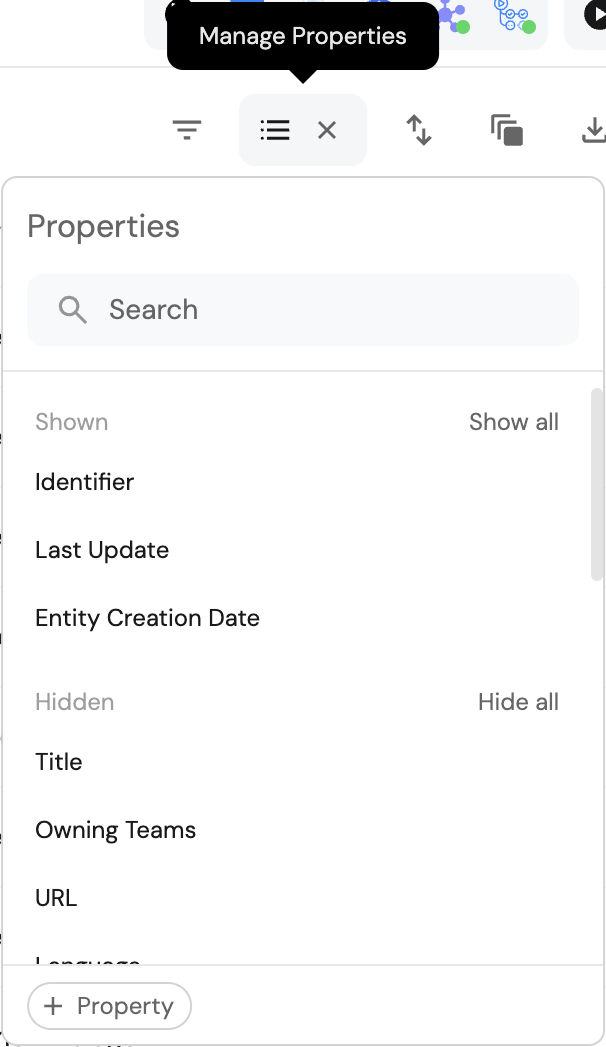Tap the download icon
606x1047 pixels.
click(593, 130)
